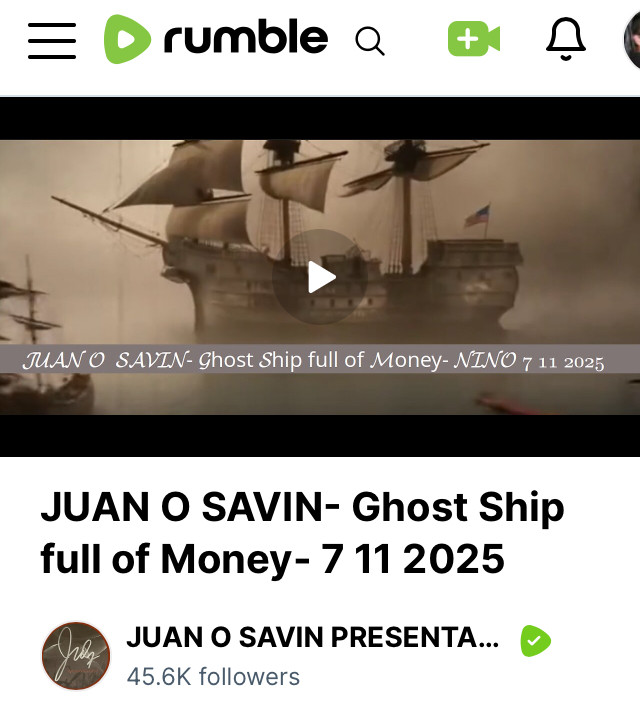Open the notifications bell
Viewport: 640px width, 709px height.
click(x=565, y=40)
